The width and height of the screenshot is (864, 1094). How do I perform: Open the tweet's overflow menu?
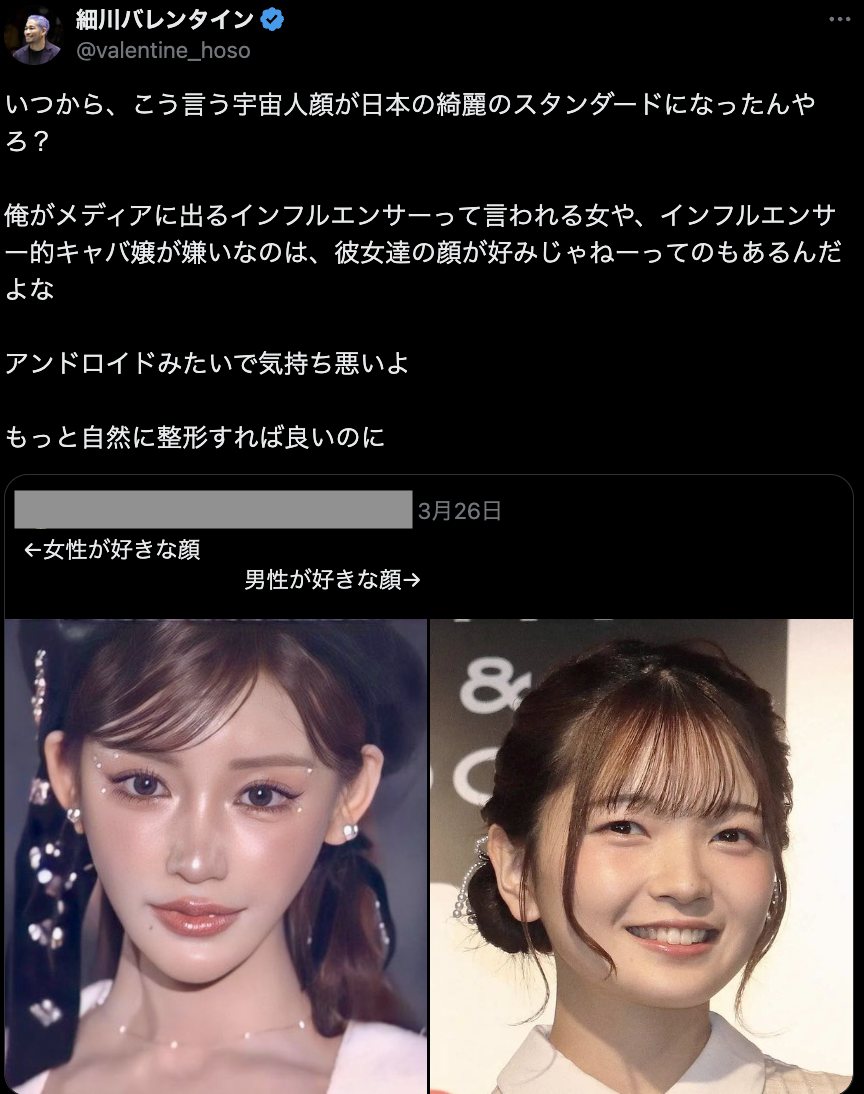[x=839, y=19]
